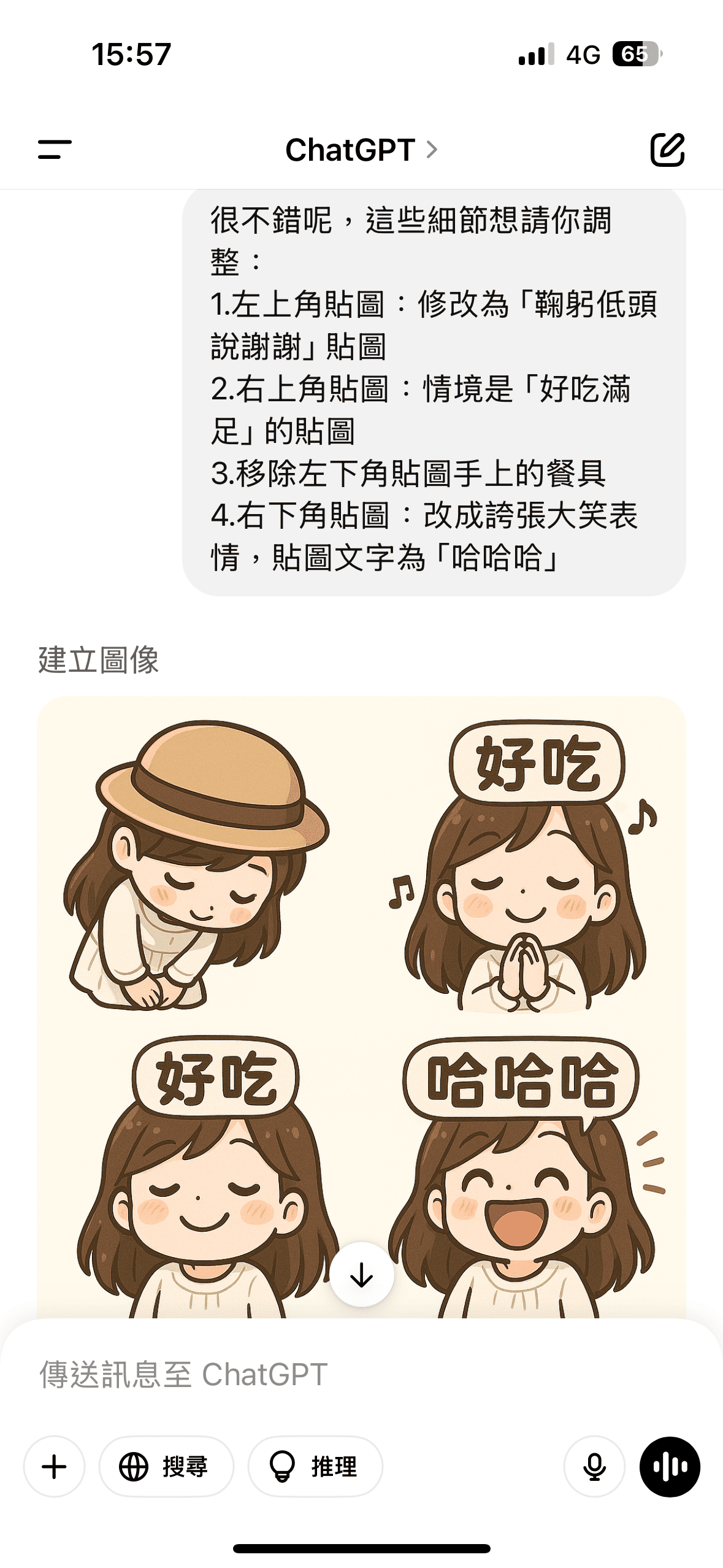The image size is (723, 1568).
Task: Enable the 推理 reasoning chip
Action: (315, 1467)
